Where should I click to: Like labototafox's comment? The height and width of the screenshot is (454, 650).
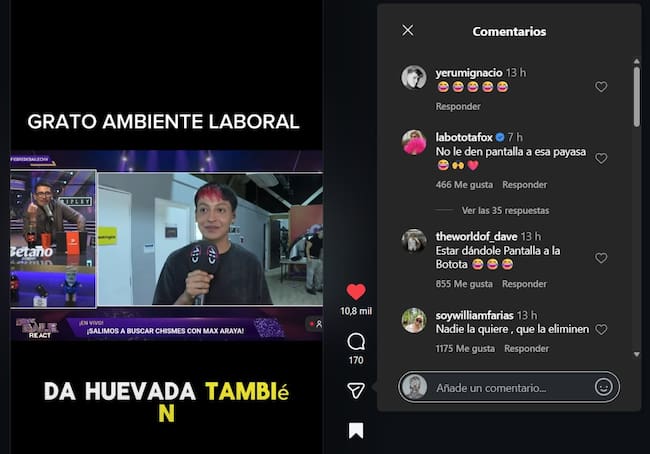601,158
